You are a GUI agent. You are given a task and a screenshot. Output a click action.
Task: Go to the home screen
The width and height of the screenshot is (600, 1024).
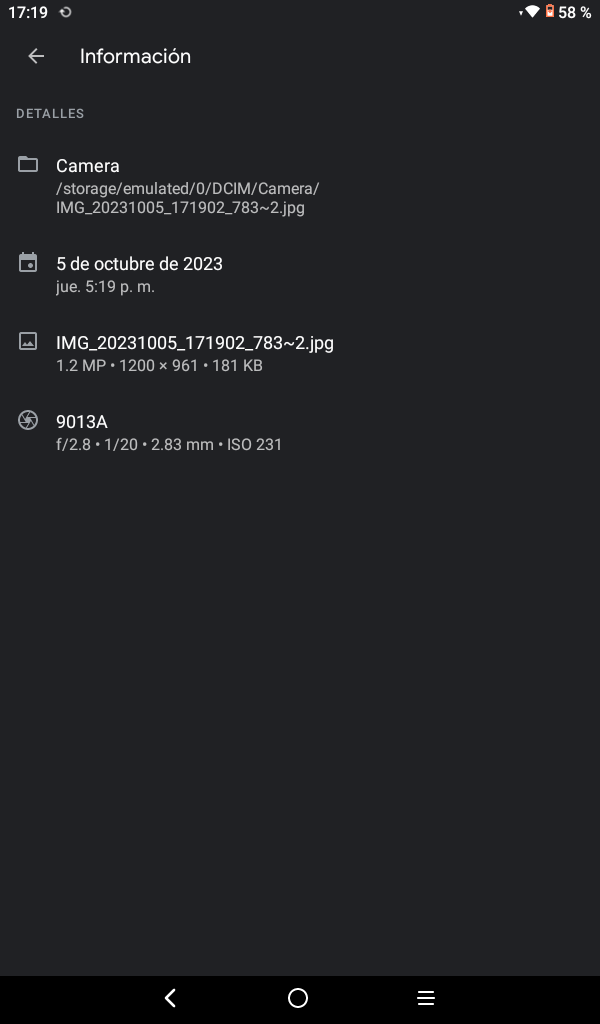298,997
